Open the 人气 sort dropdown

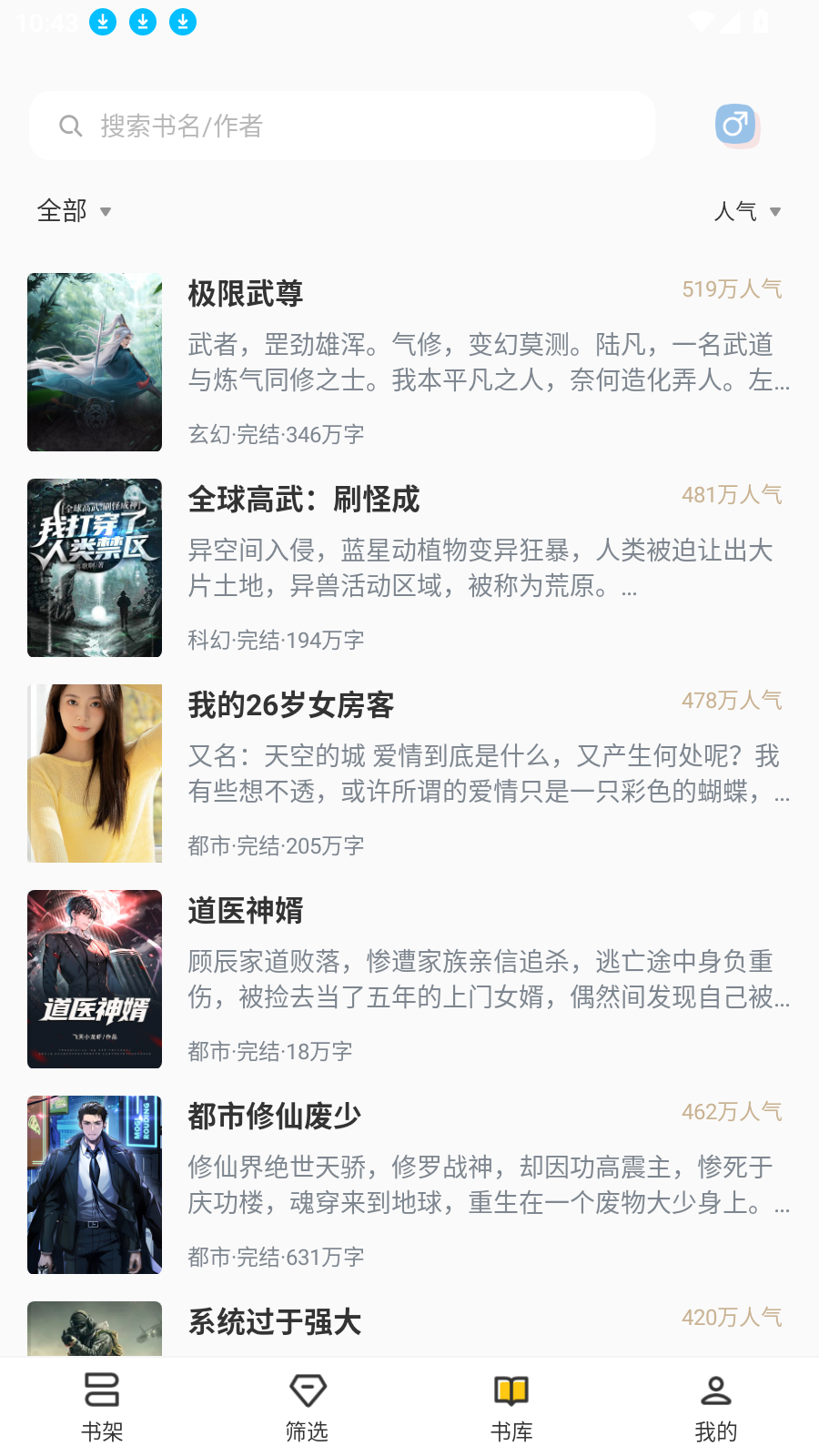pyautogui.click(x=746, y=210)
